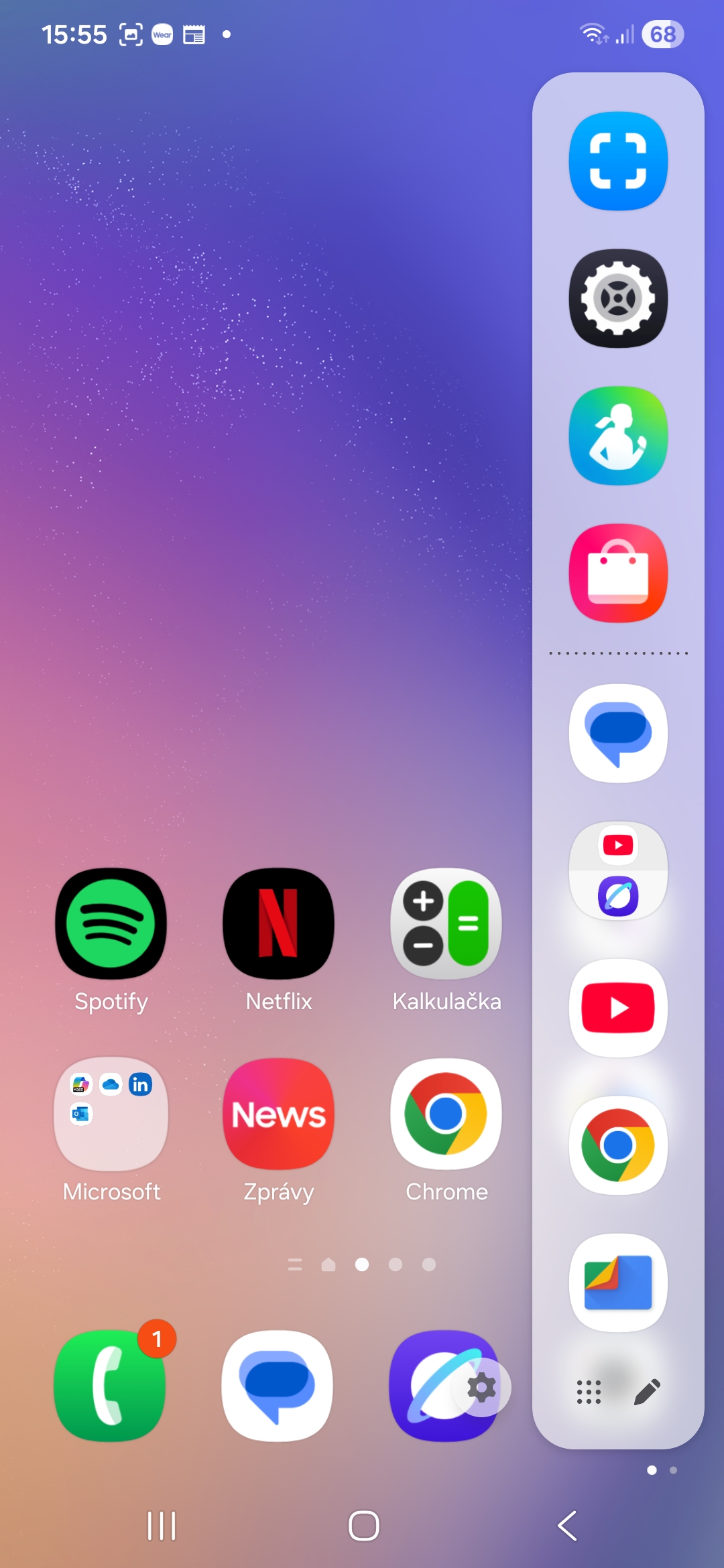The image size is (724, 1568).
Task: Open the Microsoft folder
Action: tap(111, 1114)
